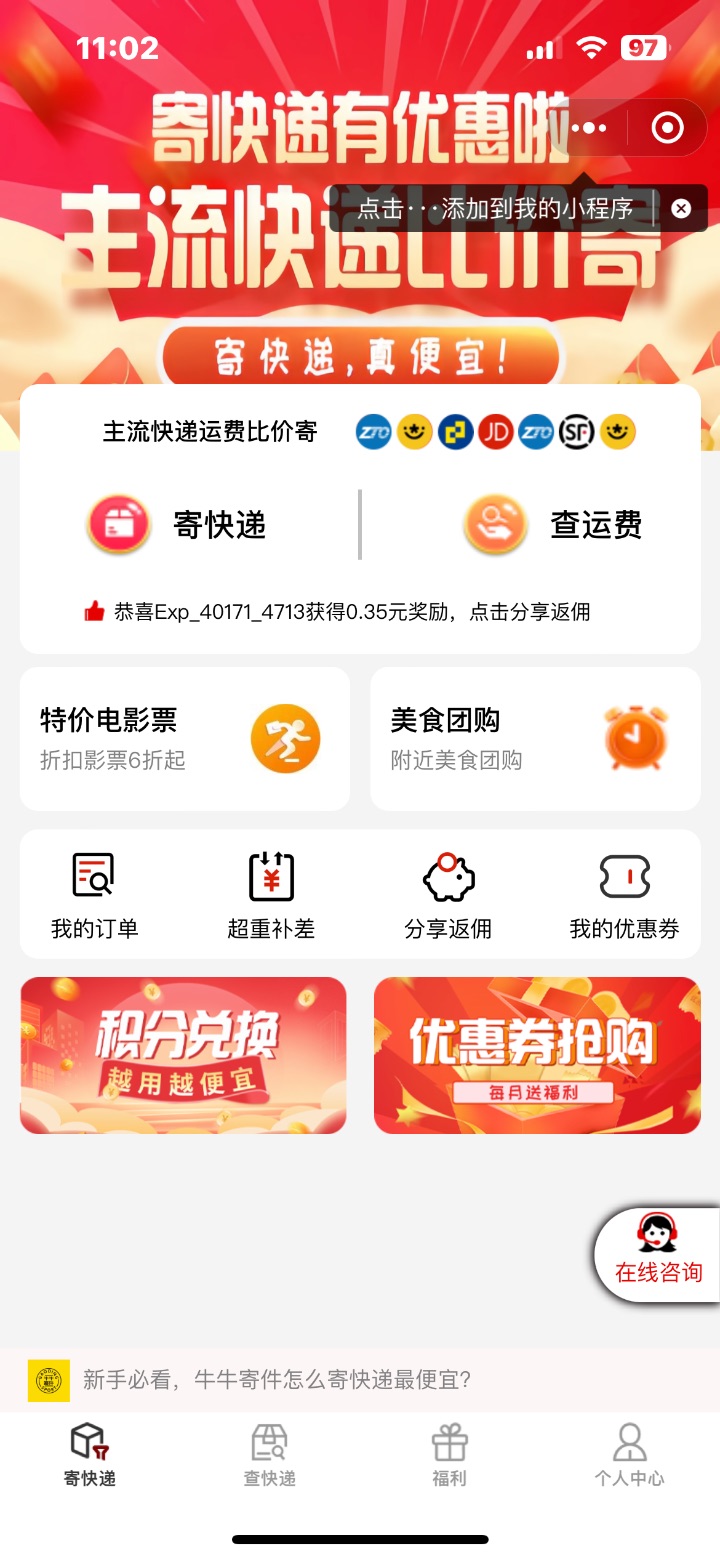Image resolution: width=720 pixels, height=1559 pixels.
Task: Start 在线咨询 customer service chat
Action: point(658,1255)
